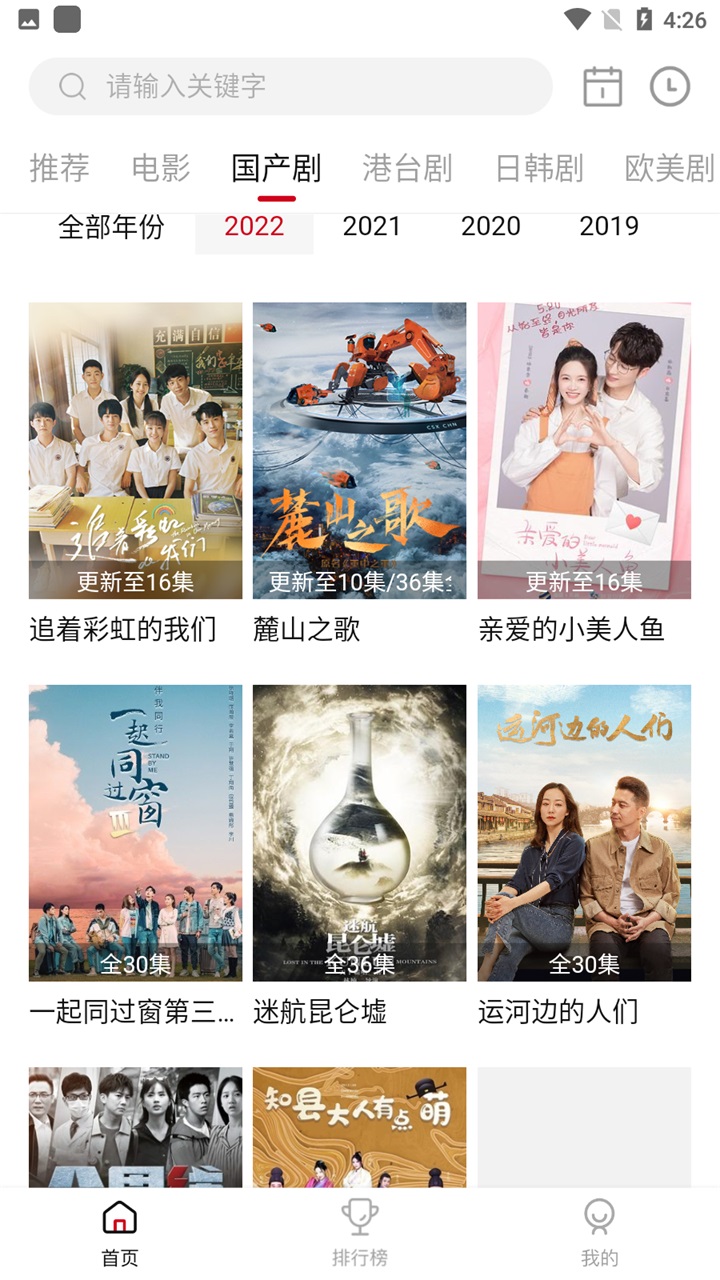Switch to the 日韩剧 tab

click(x=539, y=168)
